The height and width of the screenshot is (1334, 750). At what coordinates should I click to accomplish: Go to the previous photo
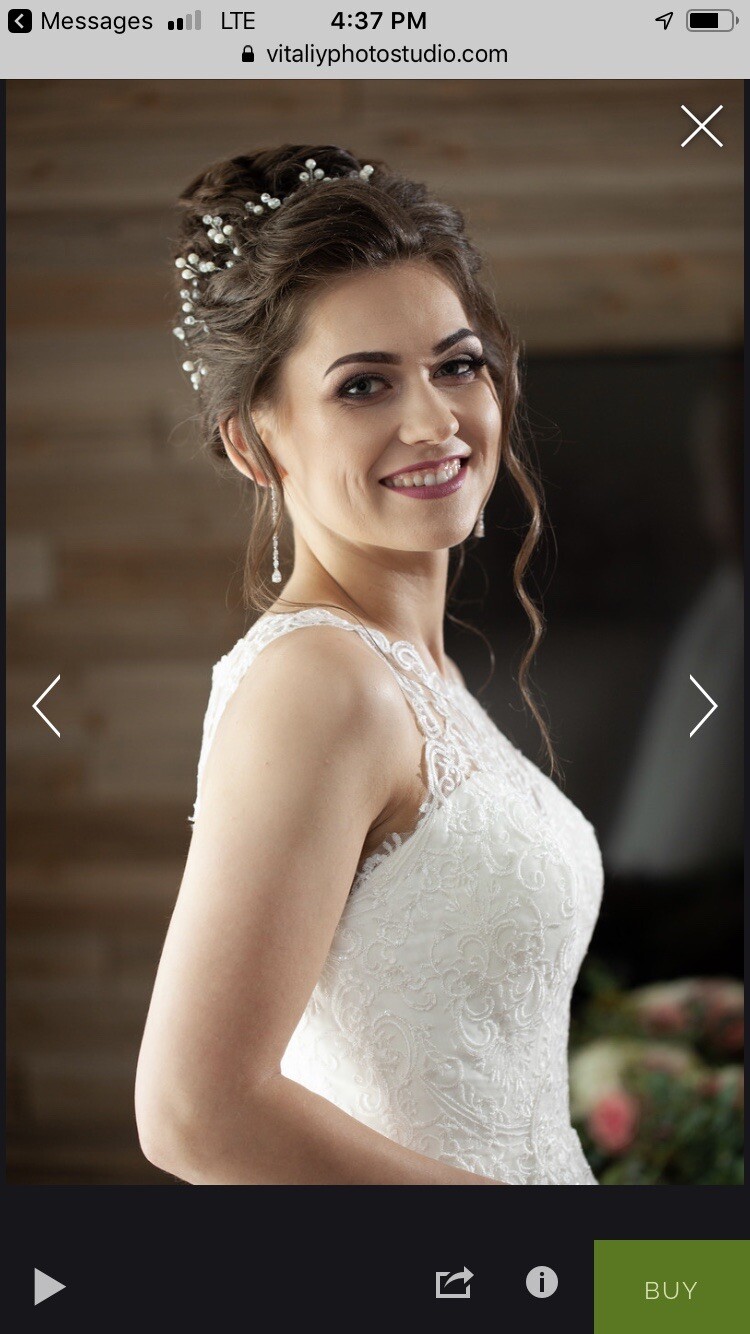47,706
